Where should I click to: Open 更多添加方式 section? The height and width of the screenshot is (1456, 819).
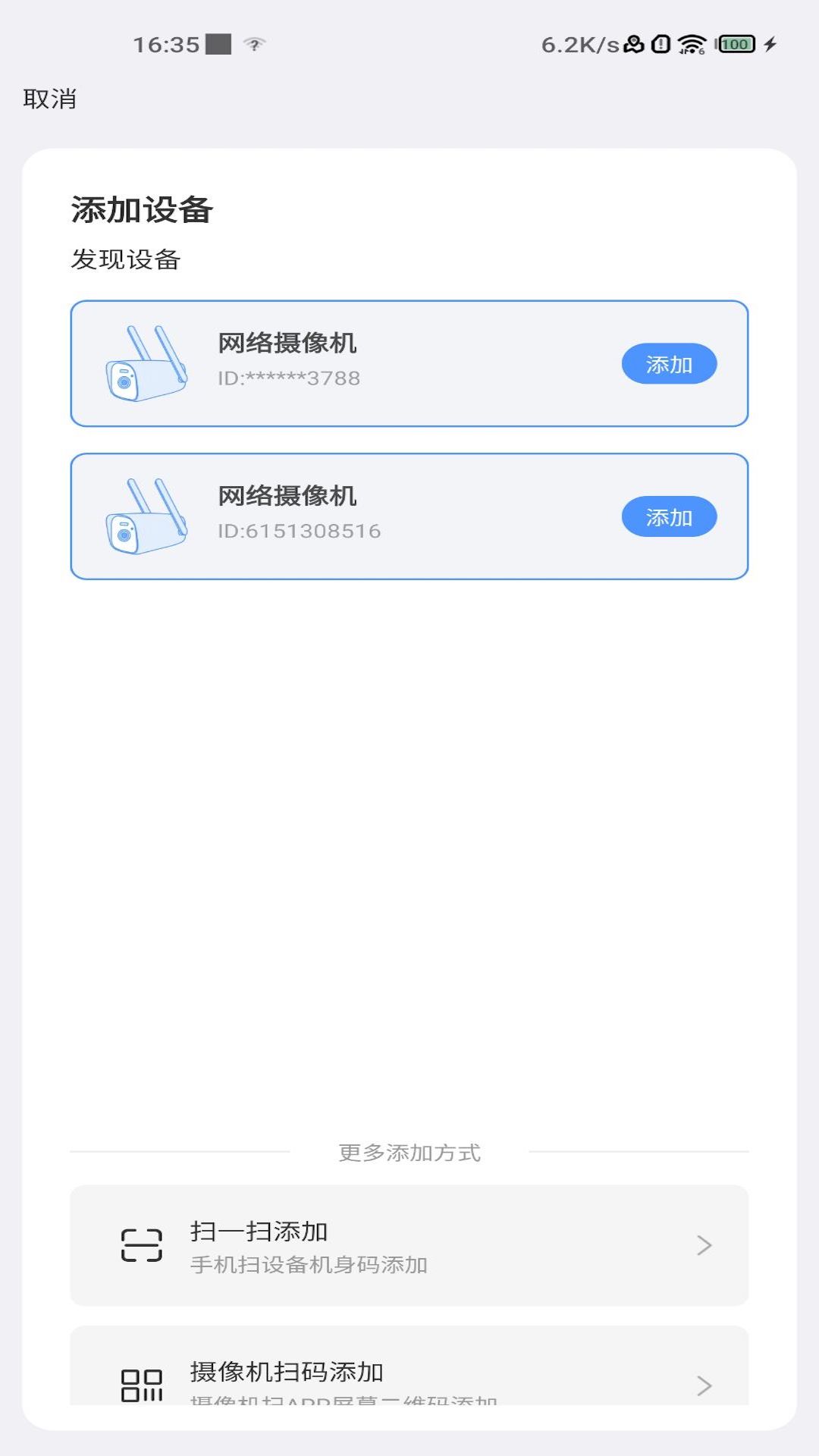pyautogui.click(x=409, y=1153)
